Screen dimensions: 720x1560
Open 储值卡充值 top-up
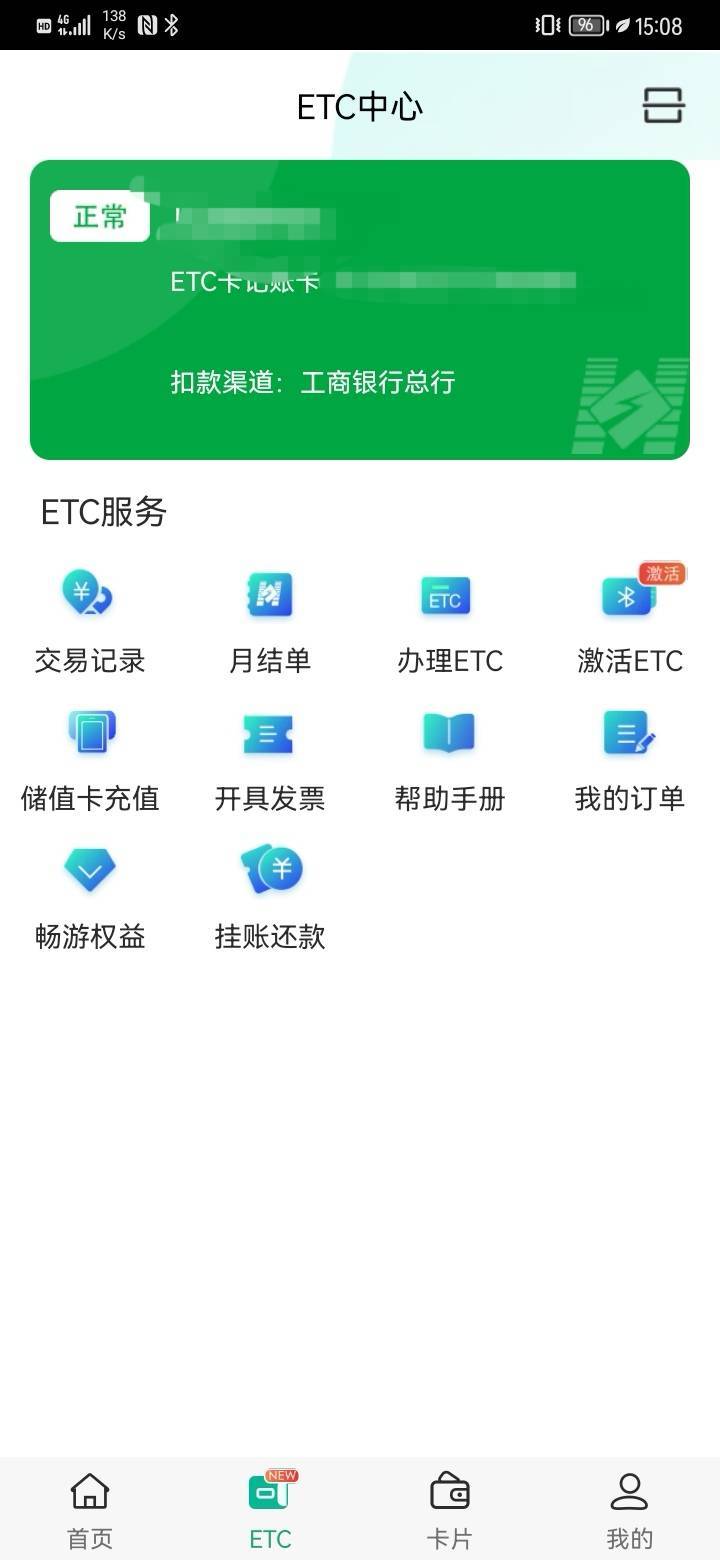click(90, 760)
